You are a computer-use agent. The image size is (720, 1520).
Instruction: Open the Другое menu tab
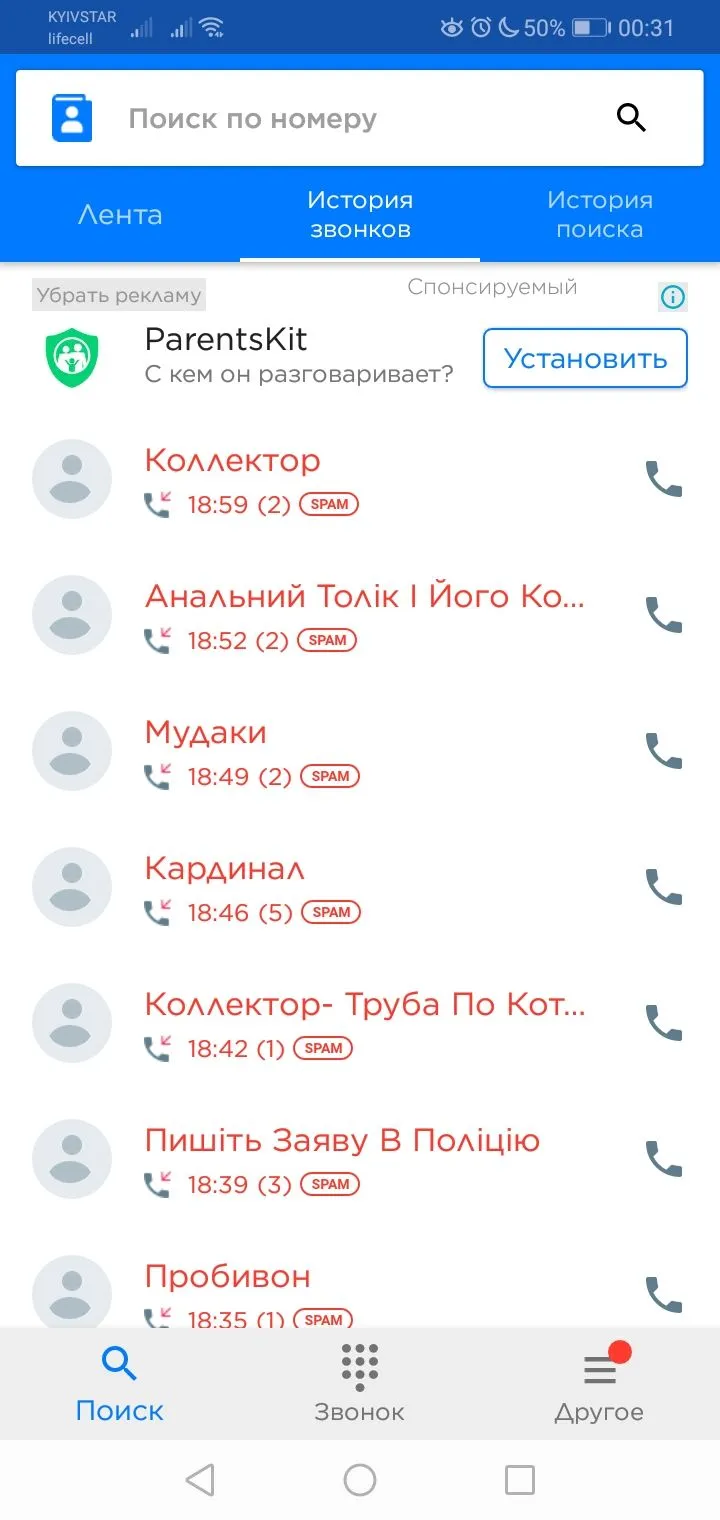point(599,1385)
